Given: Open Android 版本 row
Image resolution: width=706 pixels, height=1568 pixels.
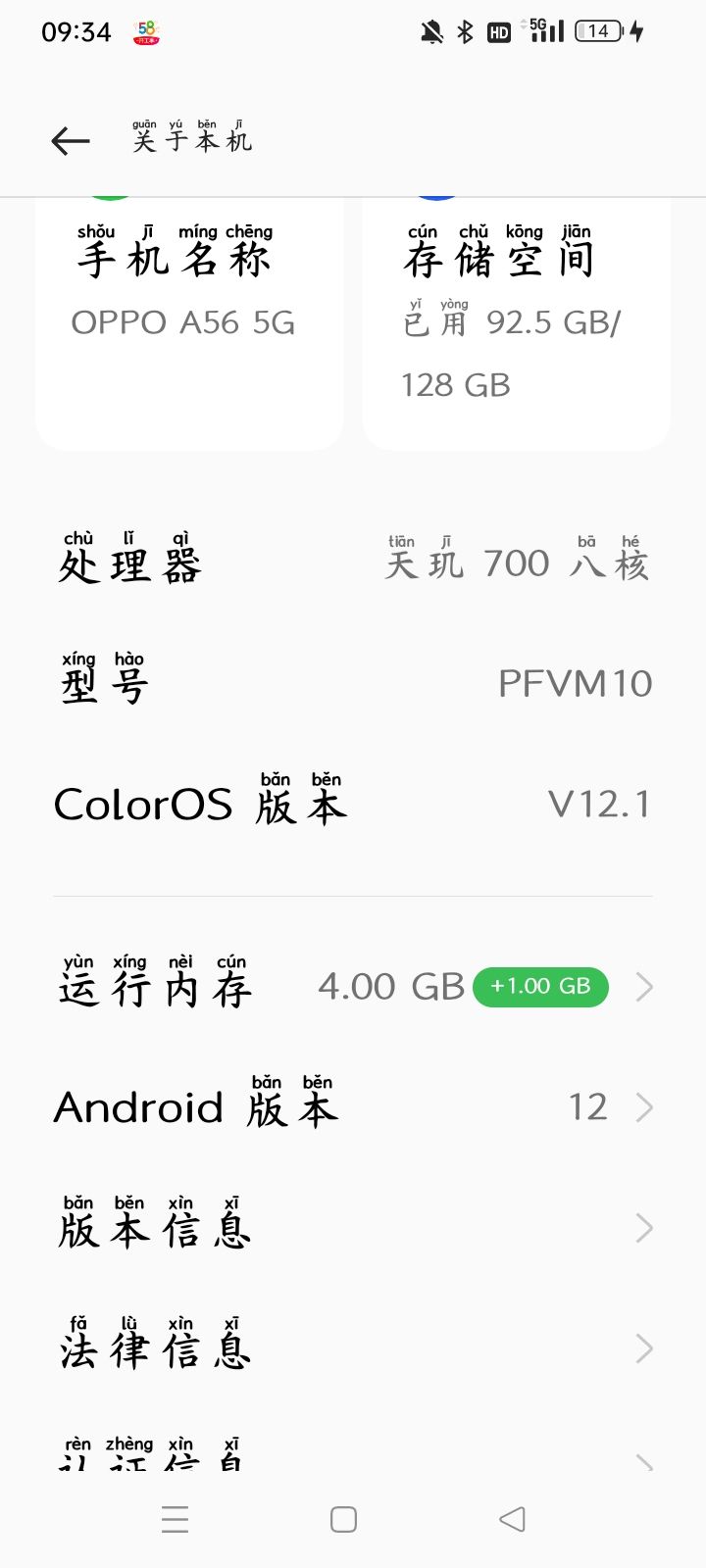Looking at the screenshot, I should [x=353, y=1107].
